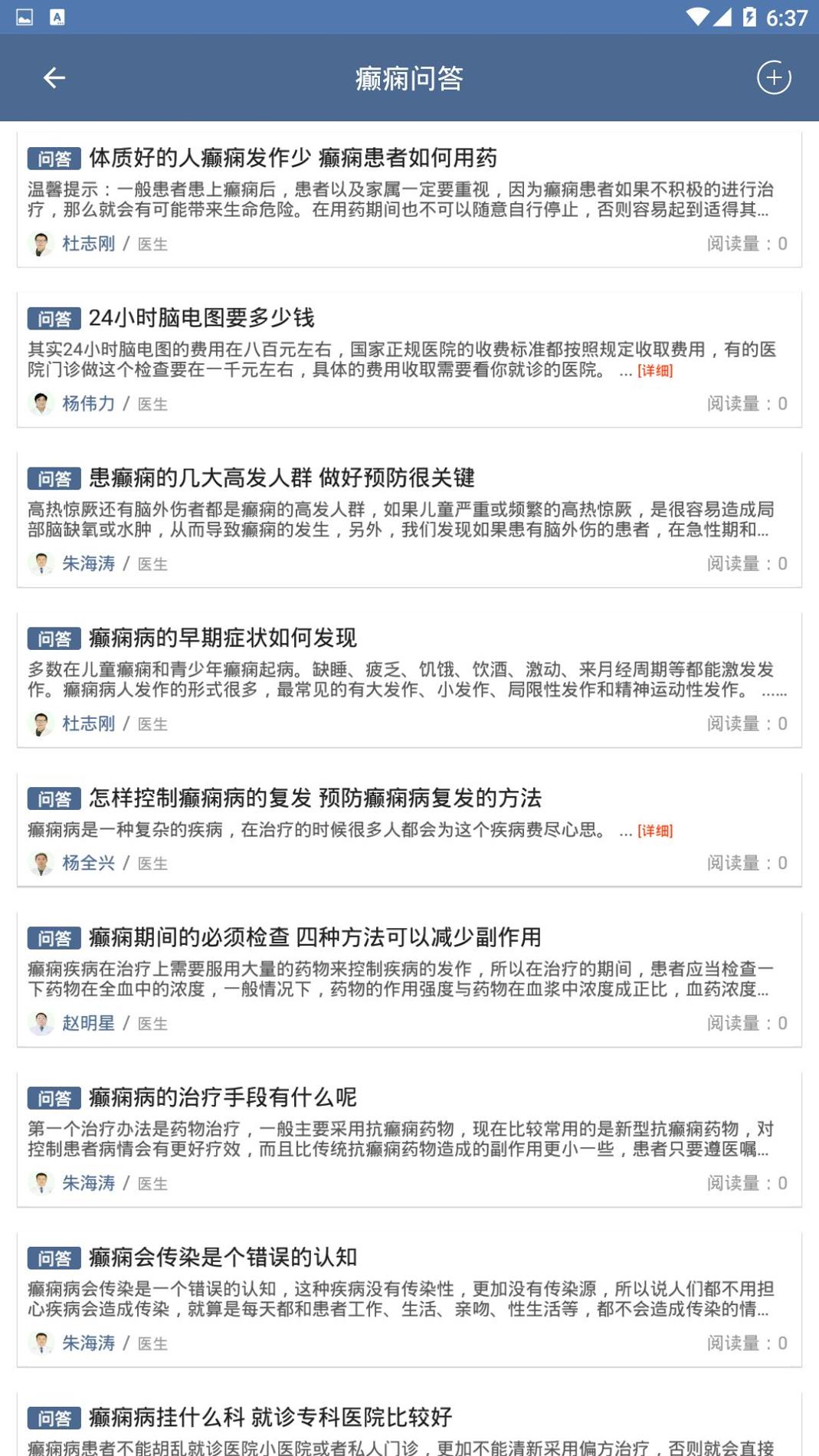Open [详细] link under 怎样控制癫痫病的复发
819x1456 pixels.
click(655, 828)
